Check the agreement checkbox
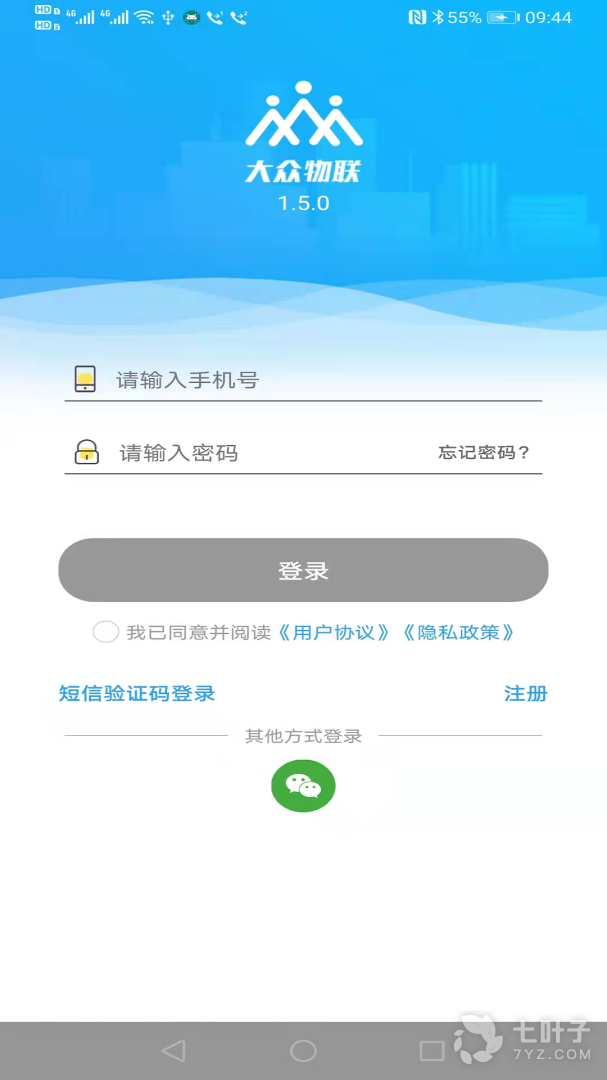The width and height of the screenshot is (607, 1080). (105, 632)
